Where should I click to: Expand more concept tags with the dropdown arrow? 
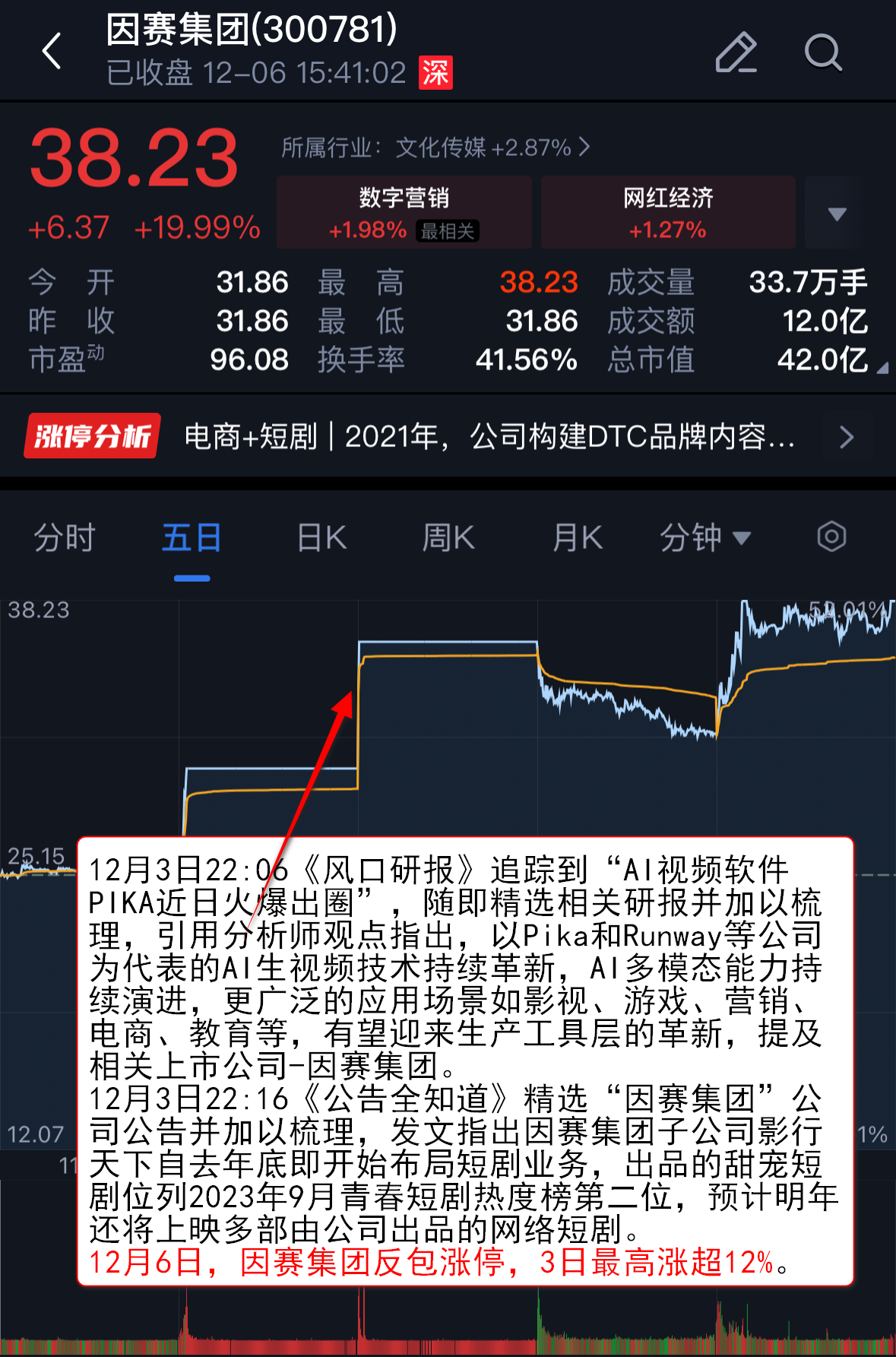pos(837,214)
